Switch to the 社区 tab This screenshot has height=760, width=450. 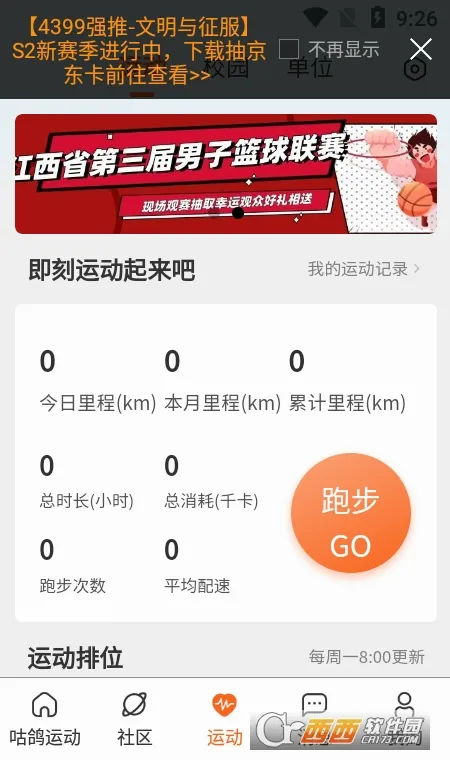coord(134,719)
